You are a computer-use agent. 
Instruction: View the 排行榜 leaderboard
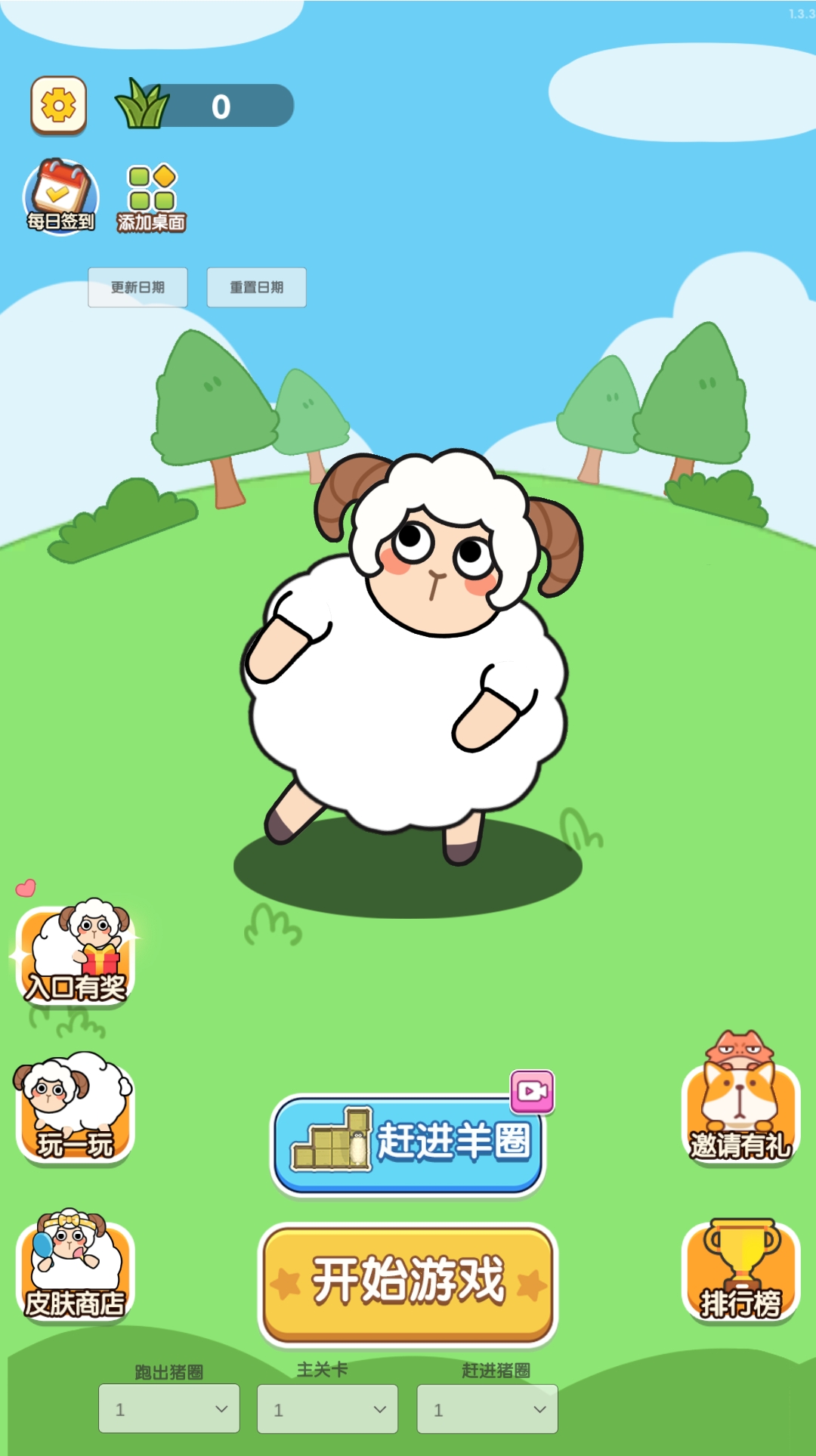tap(740, 1271)
